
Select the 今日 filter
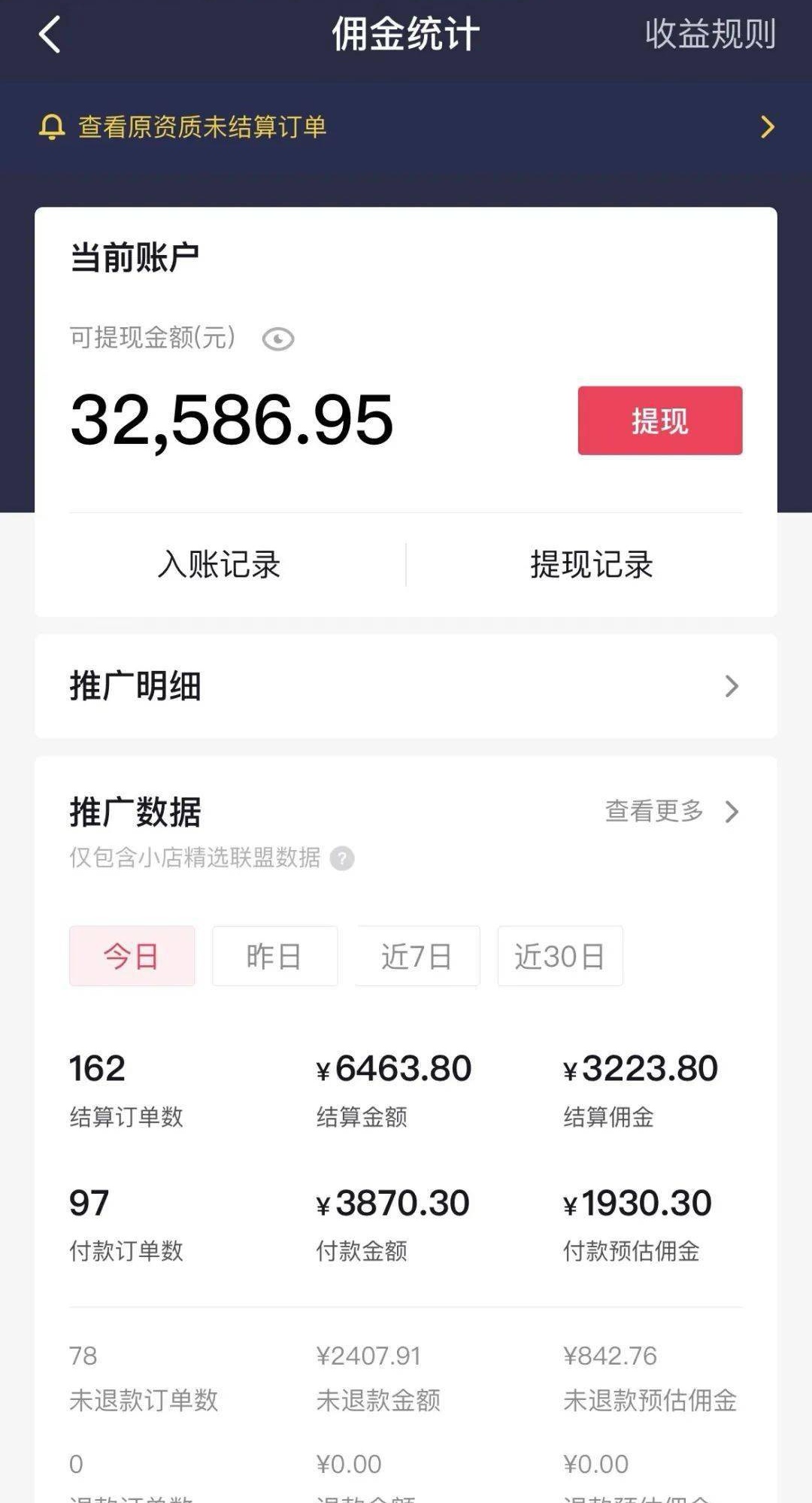132,956
